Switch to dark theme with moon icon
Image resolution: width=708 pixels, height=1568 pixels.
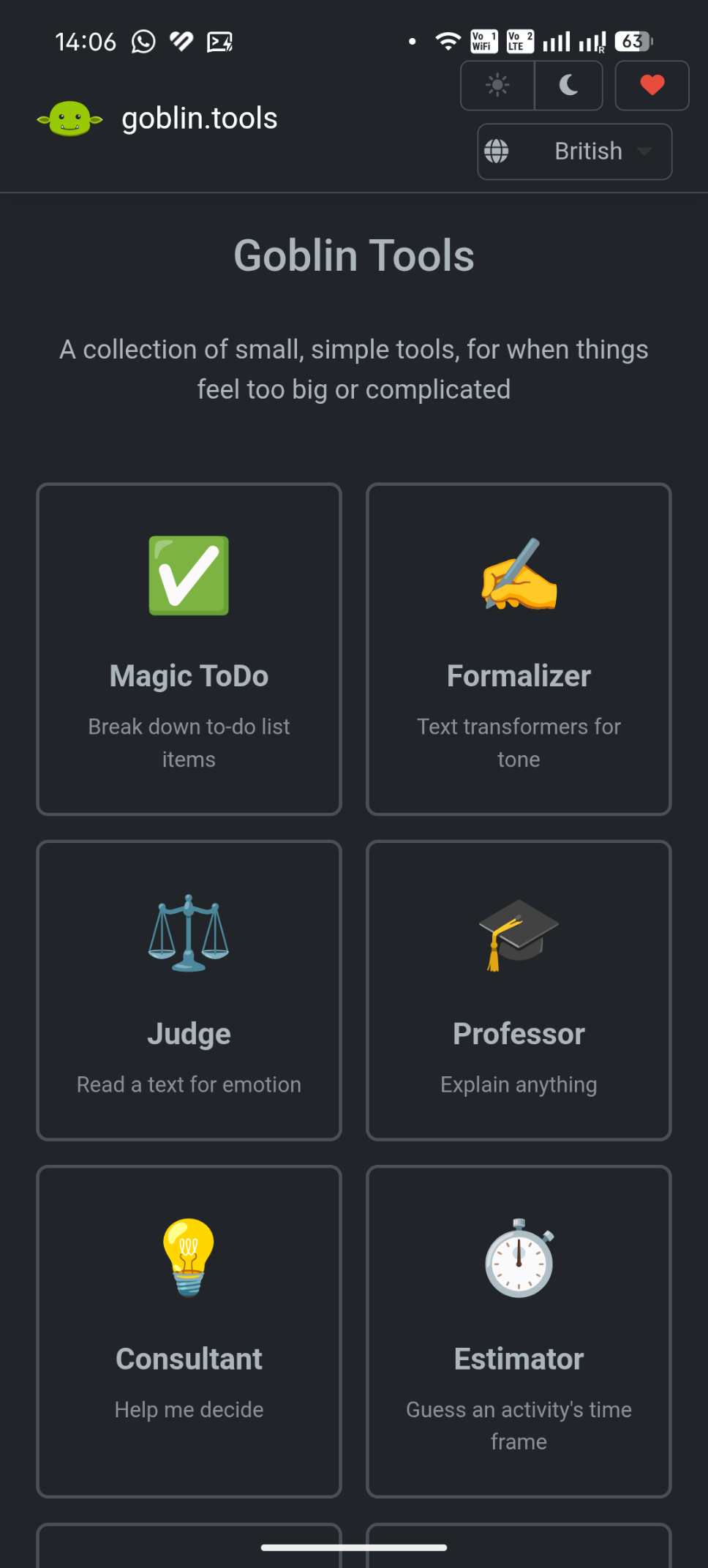(x=568, y=86)
